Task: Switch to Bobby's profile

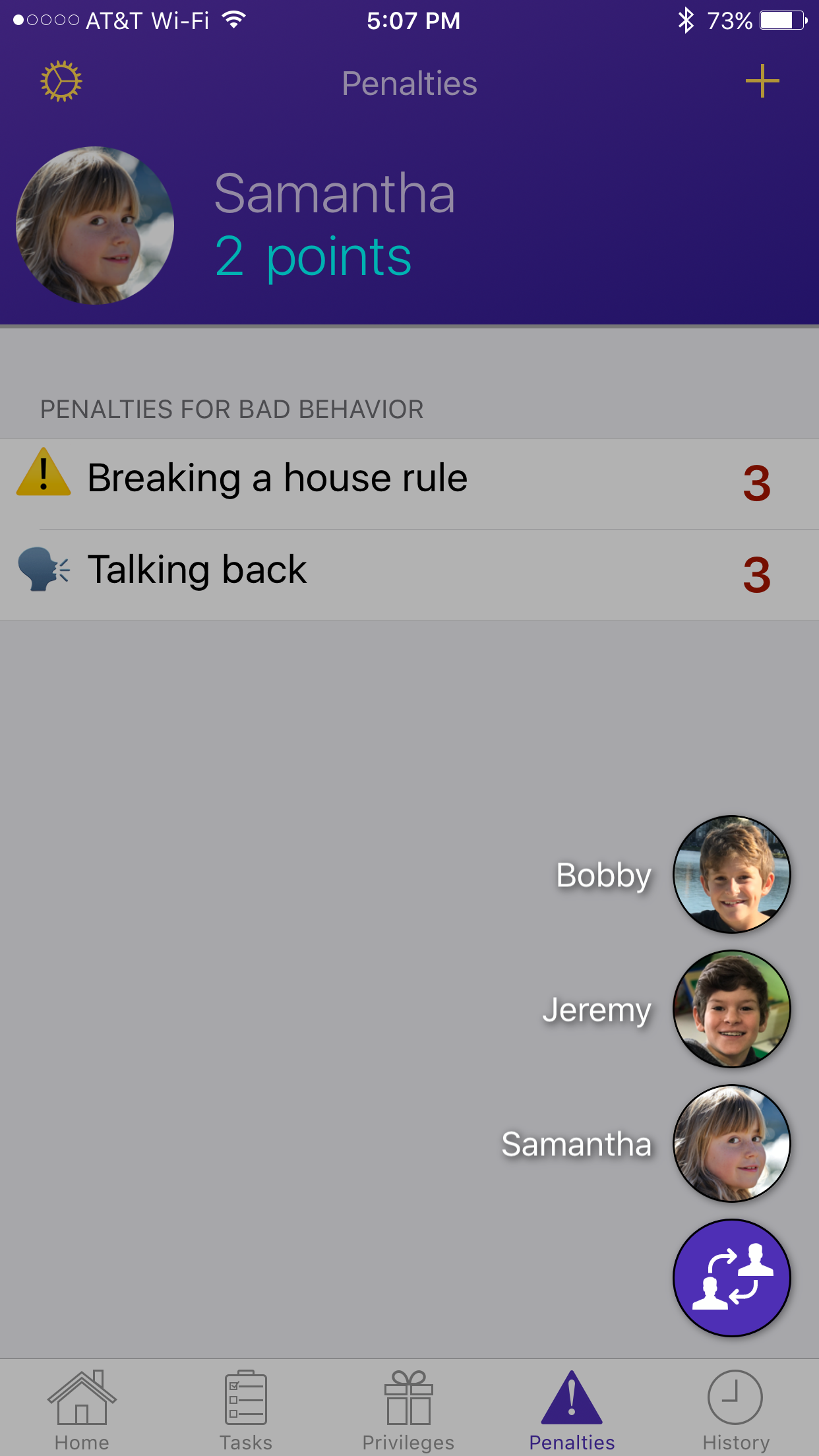Action: (x=731, y=874)
